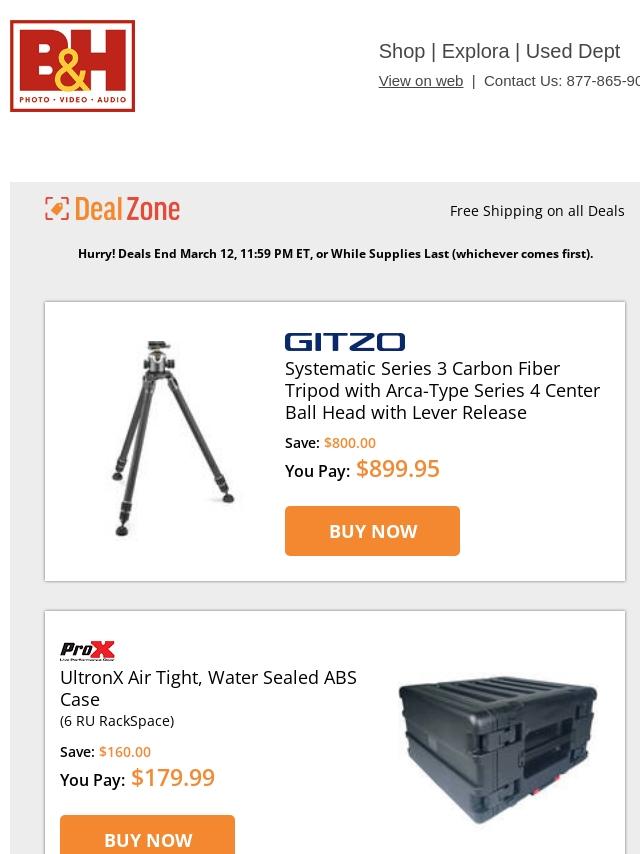Visit the Explora link
The height and width of the screenshot is (854, 640).
pyautogui.click(x=475, y=51)
